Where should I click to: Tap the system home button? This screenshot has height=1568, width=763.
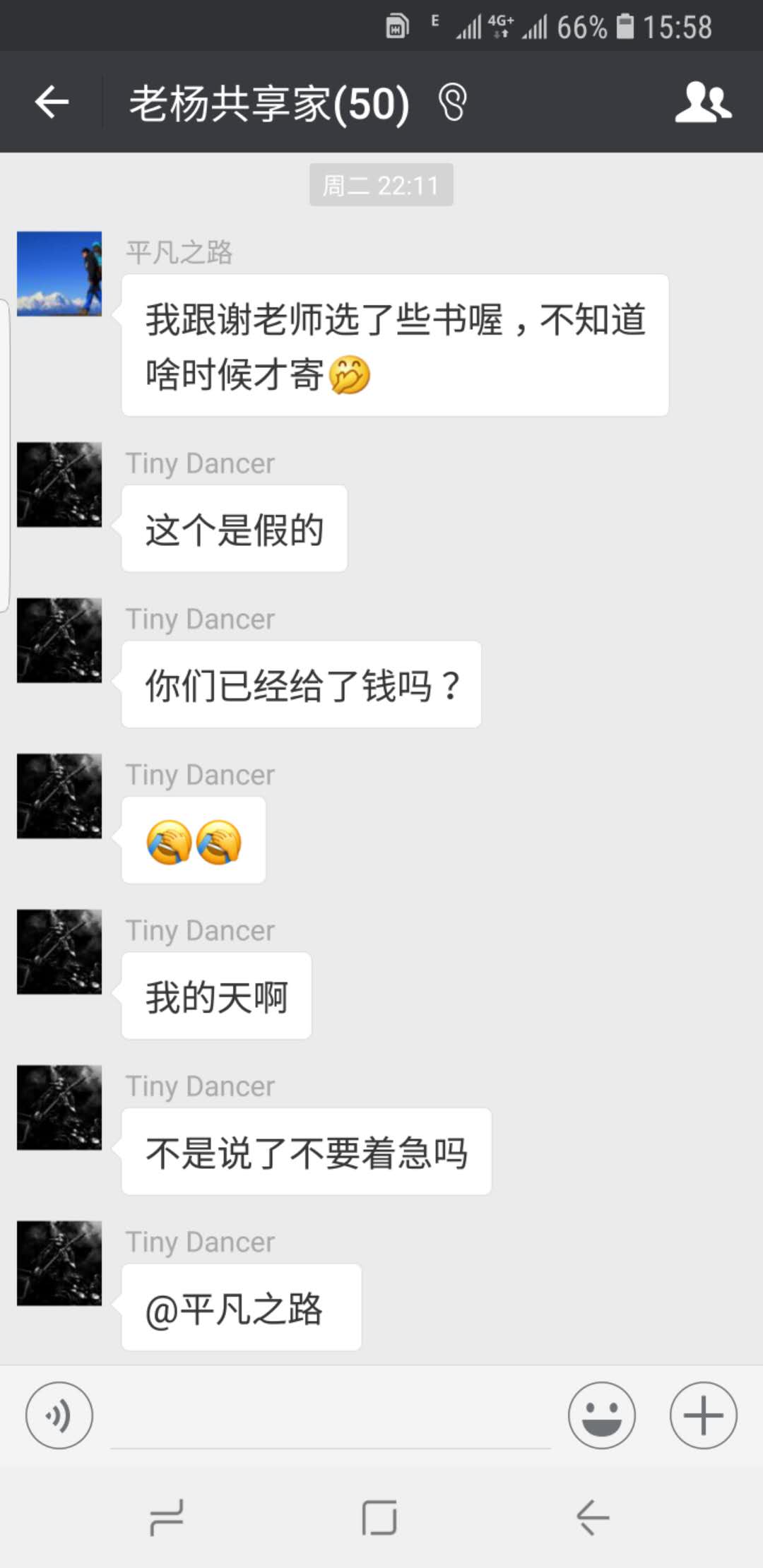click(379, 1517)
